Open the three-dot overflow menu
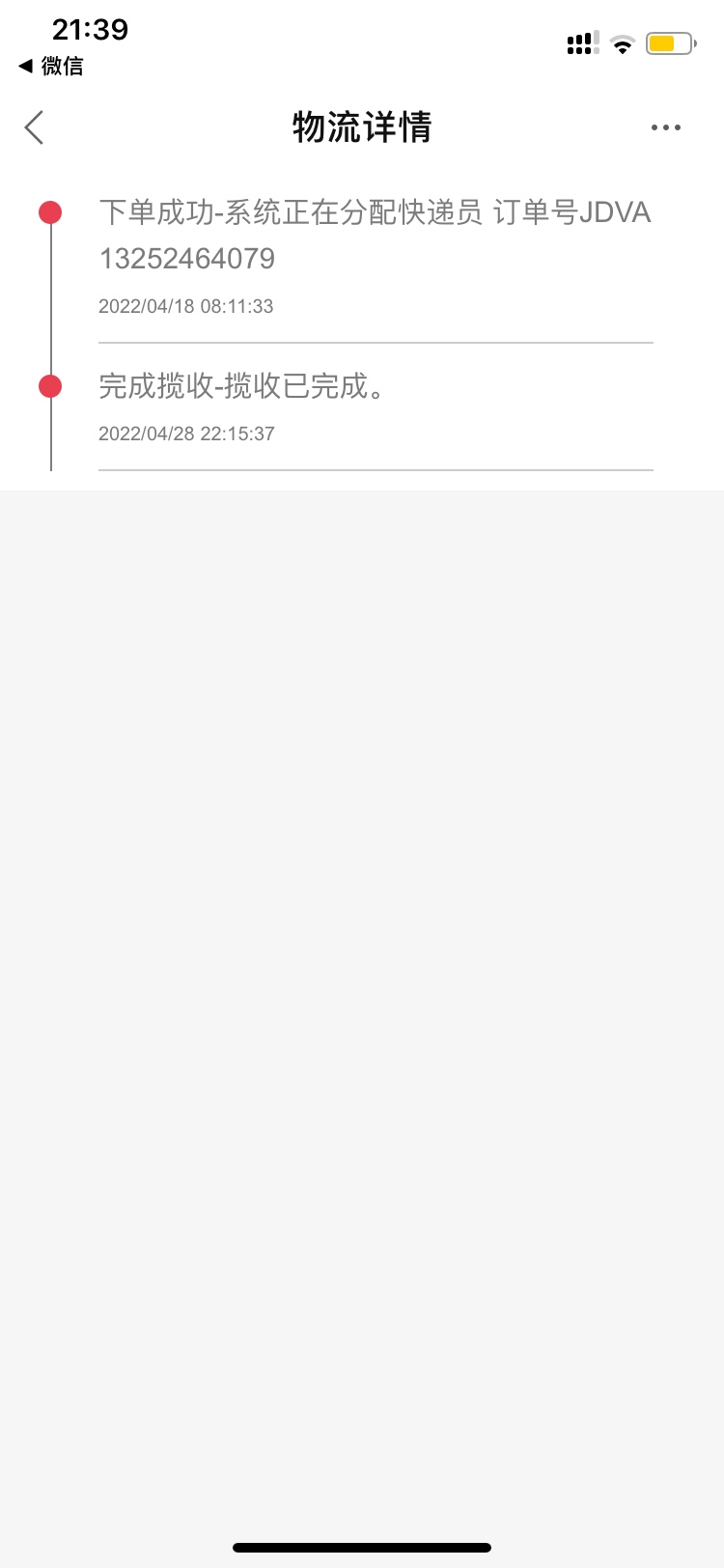 pos(665,127)
